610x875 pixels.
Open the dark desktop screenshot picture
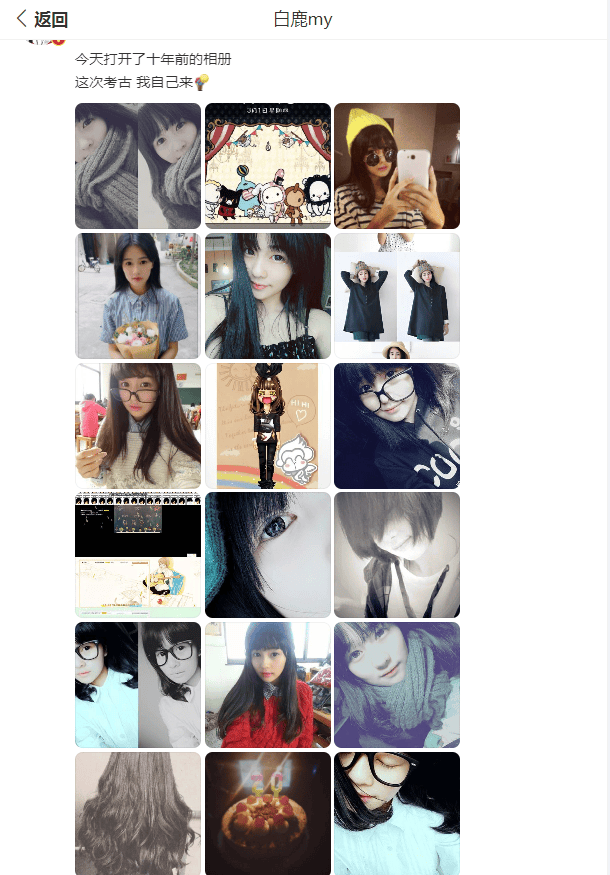coord(138,555)
